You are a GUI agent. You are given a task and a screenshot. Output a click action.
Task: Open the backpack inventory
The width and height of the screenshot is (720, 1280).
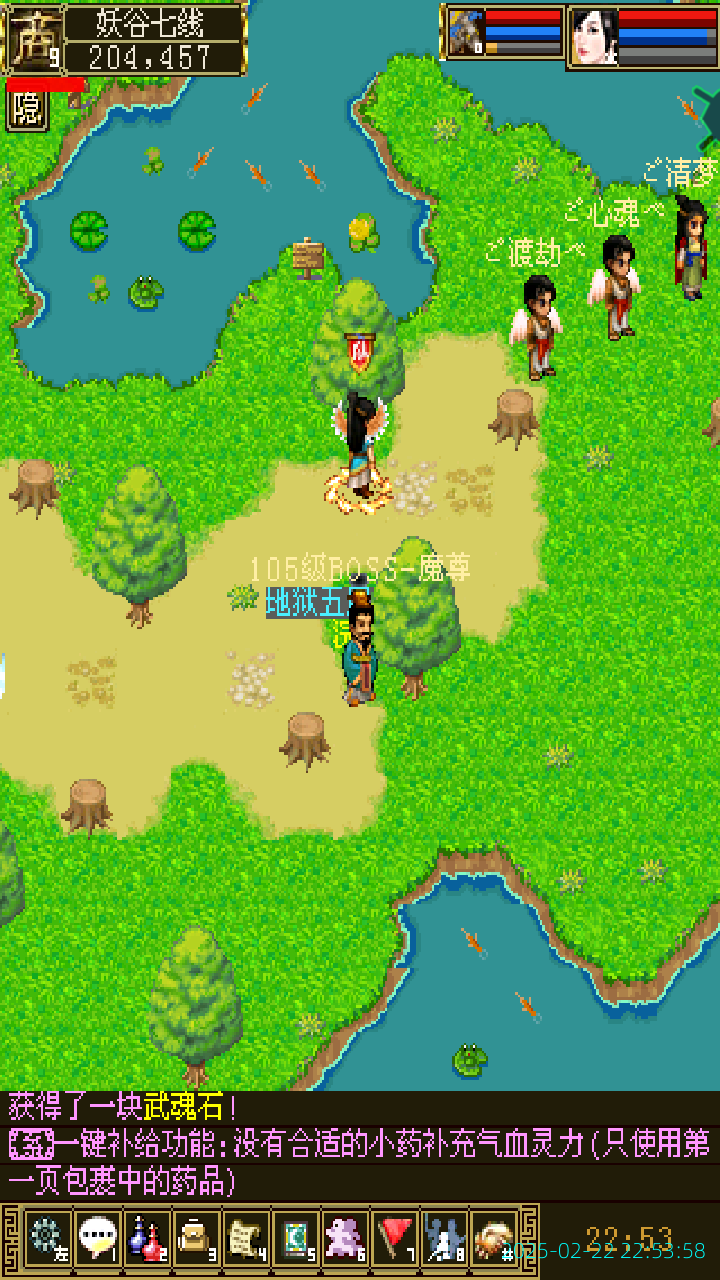pyautogui.click(x=196, y=1238)
